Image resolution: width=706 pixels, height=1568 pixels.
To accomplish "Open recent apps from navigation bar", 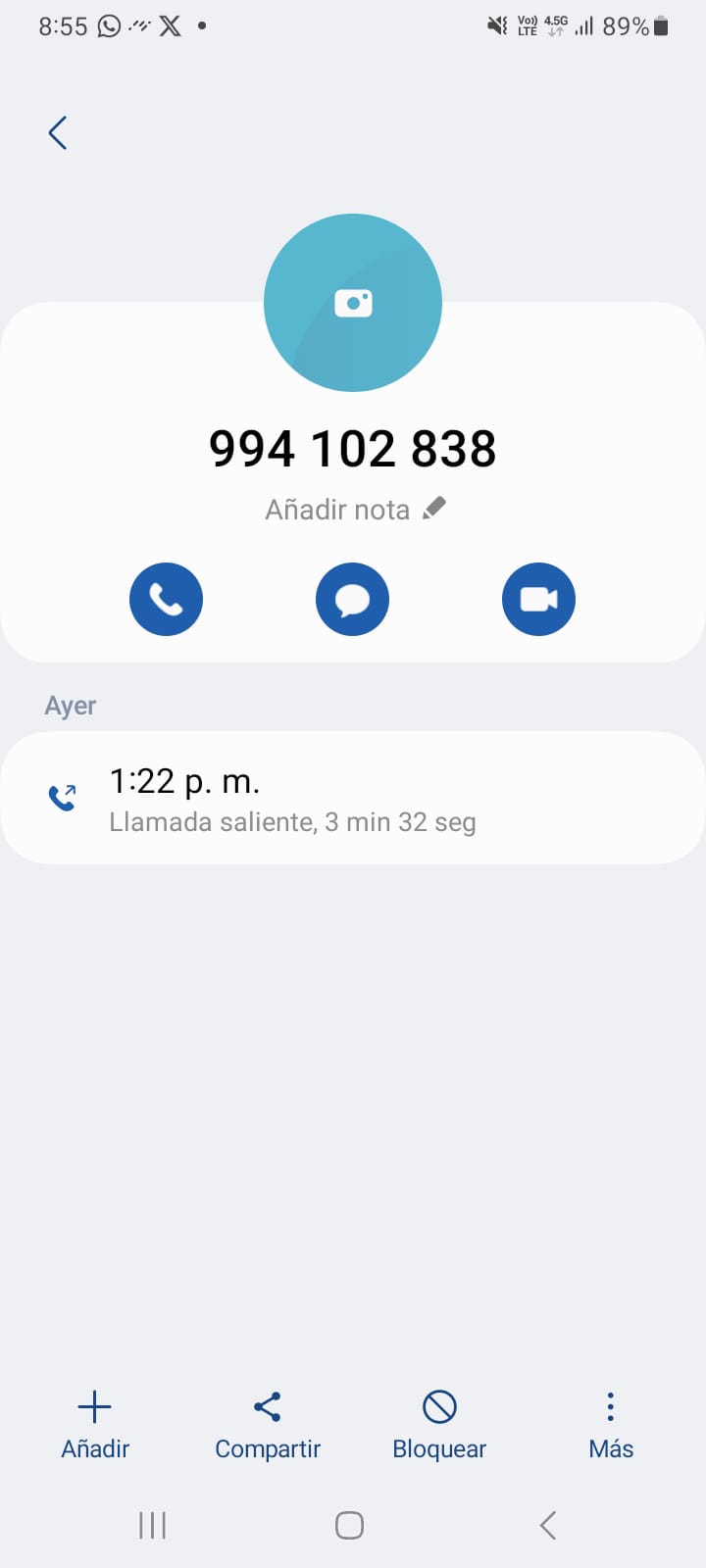I will tap(153, 1525).
